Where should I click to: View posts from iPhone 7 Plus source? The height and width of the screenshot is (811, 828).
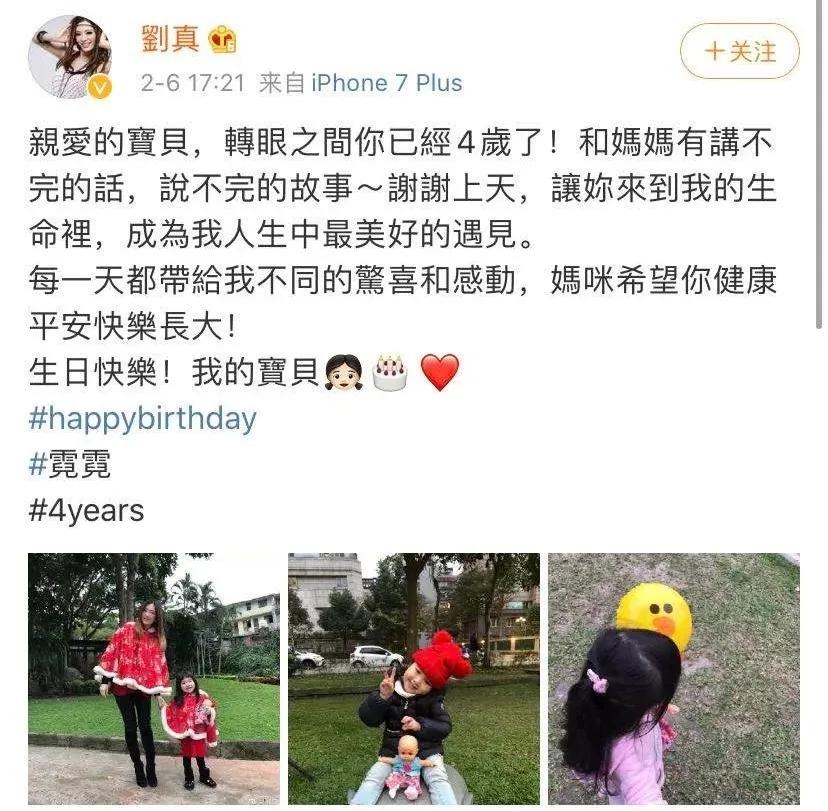[387, 83]
